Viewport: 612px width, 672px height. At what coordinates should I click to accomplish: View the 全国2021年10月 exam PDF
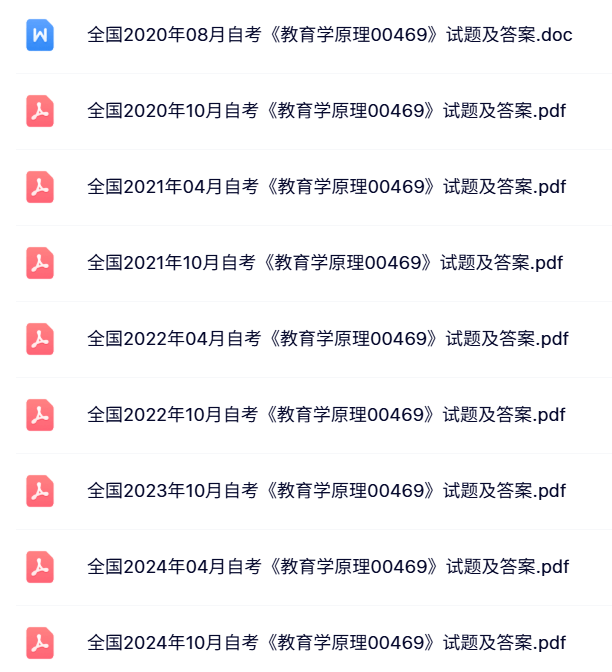click(x=325, y=263)
